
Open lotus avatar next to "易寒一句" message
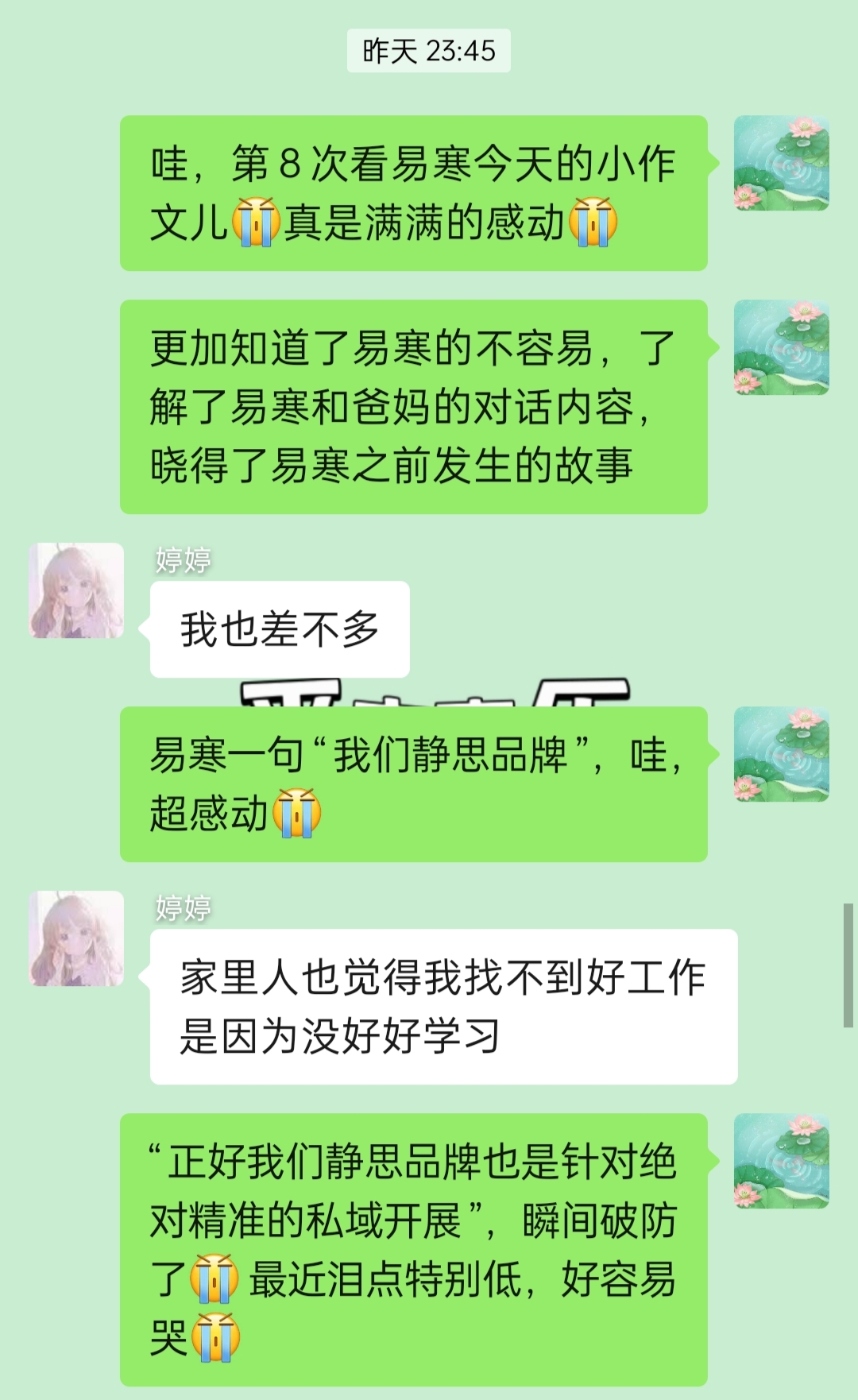781,754
